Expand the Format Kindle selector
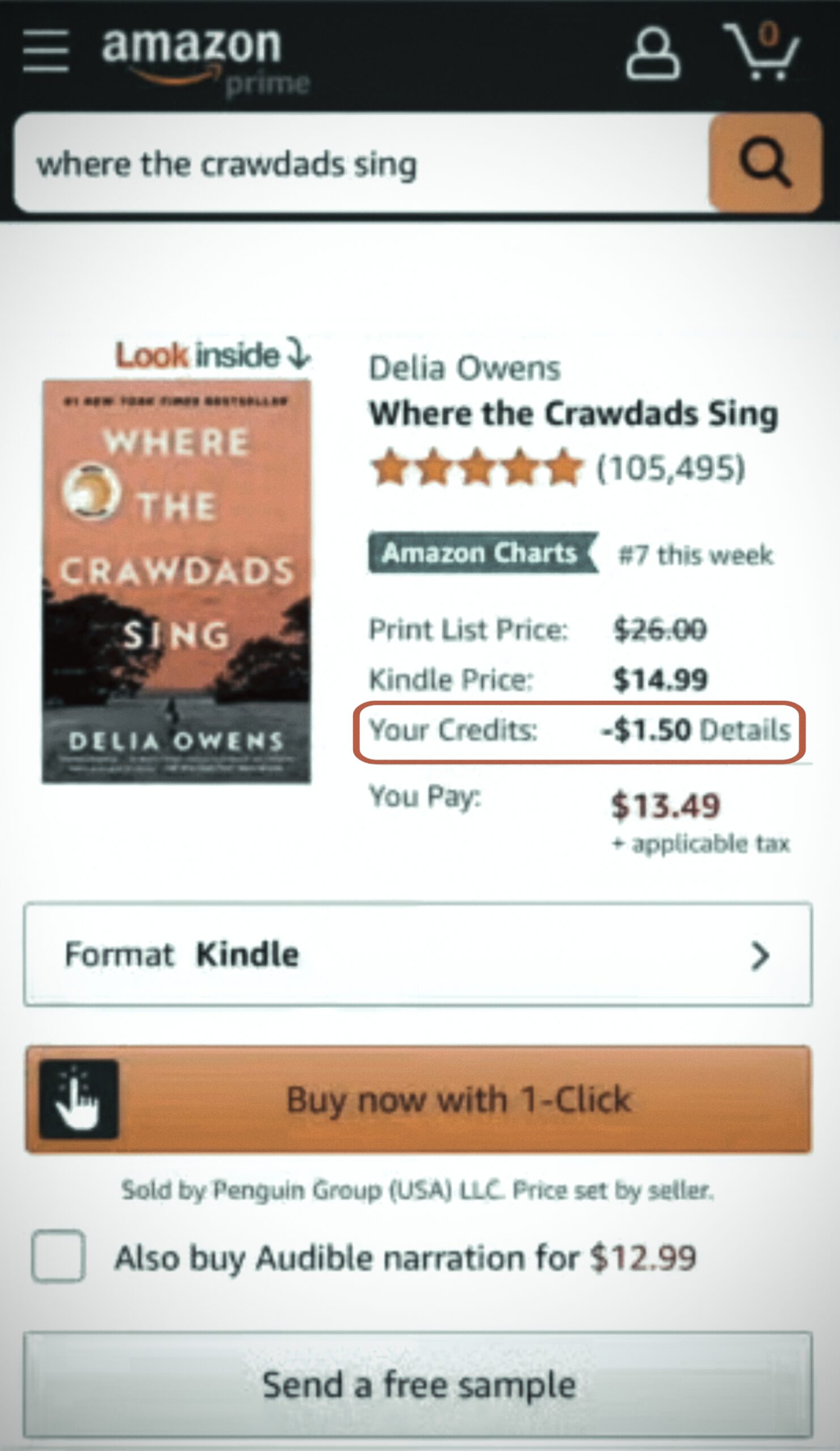The width and height of the screenshot is (840, 1451). click(x=418, y=955)
